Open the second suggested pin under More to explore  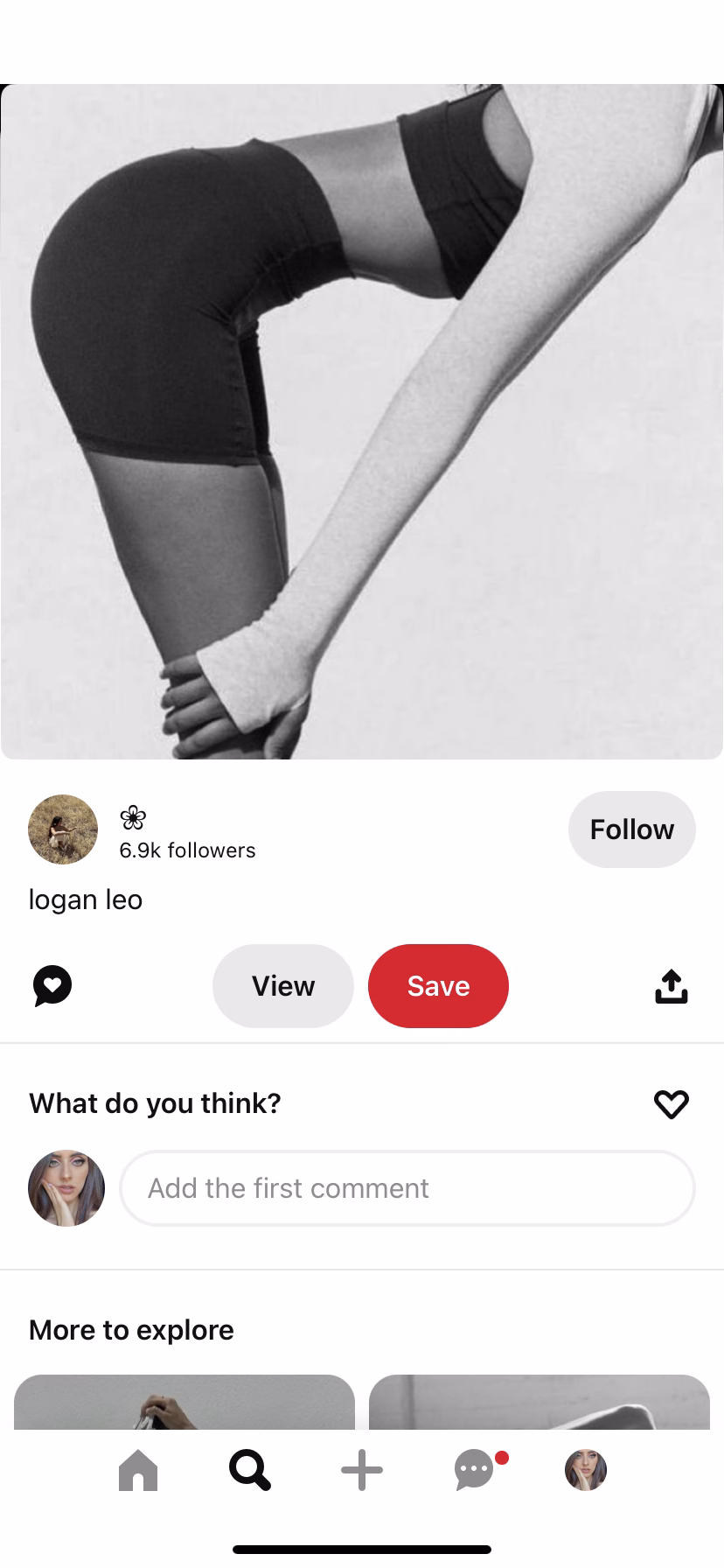[540, 1403]
